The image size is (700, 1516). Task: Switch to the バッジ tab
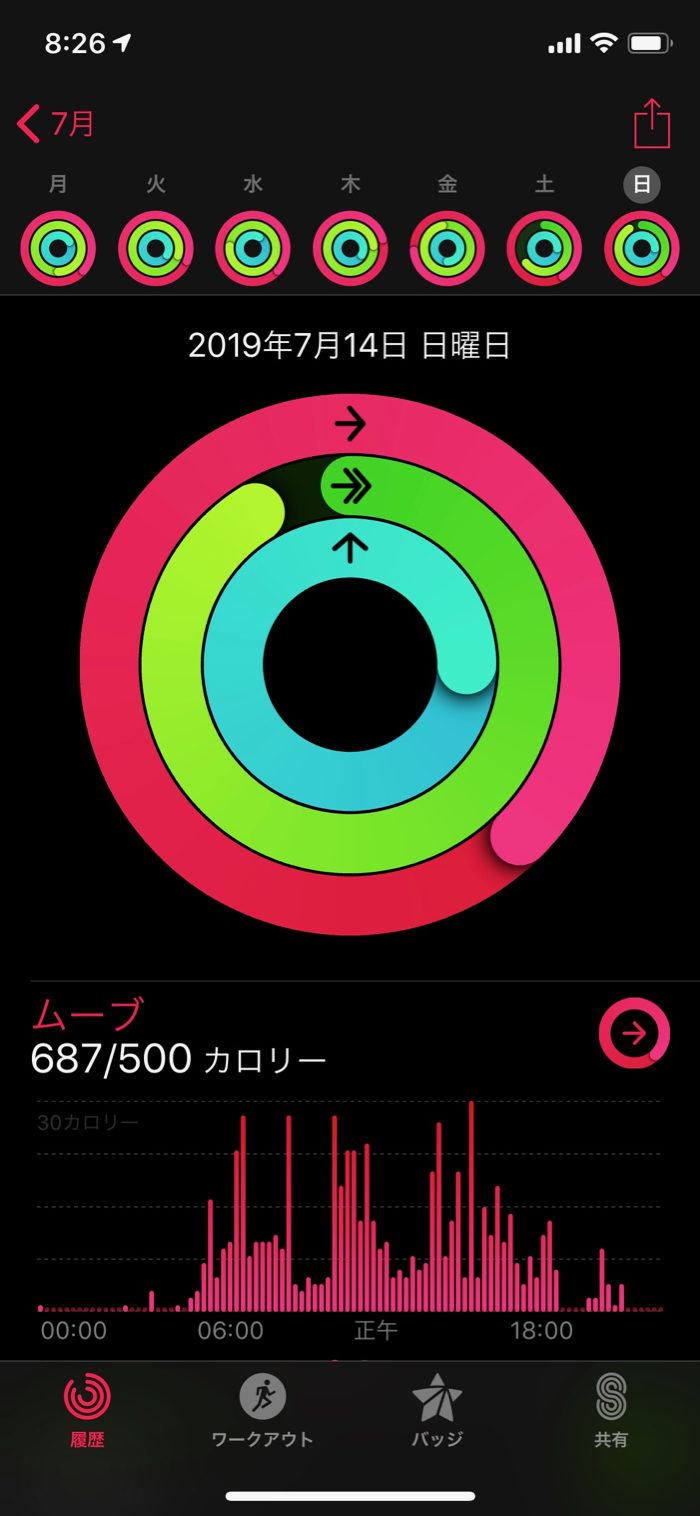(437, 1410)
